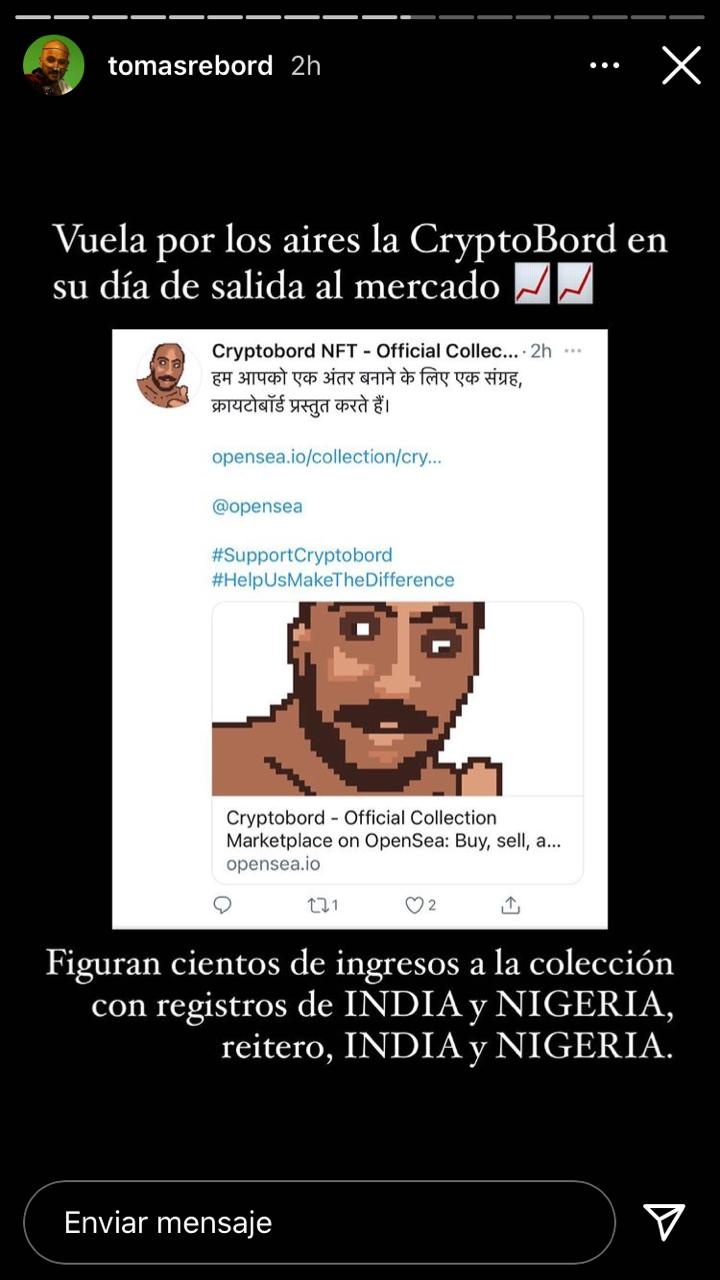
Task: Share the story via paper plane icon
Action: point(664,1221)
